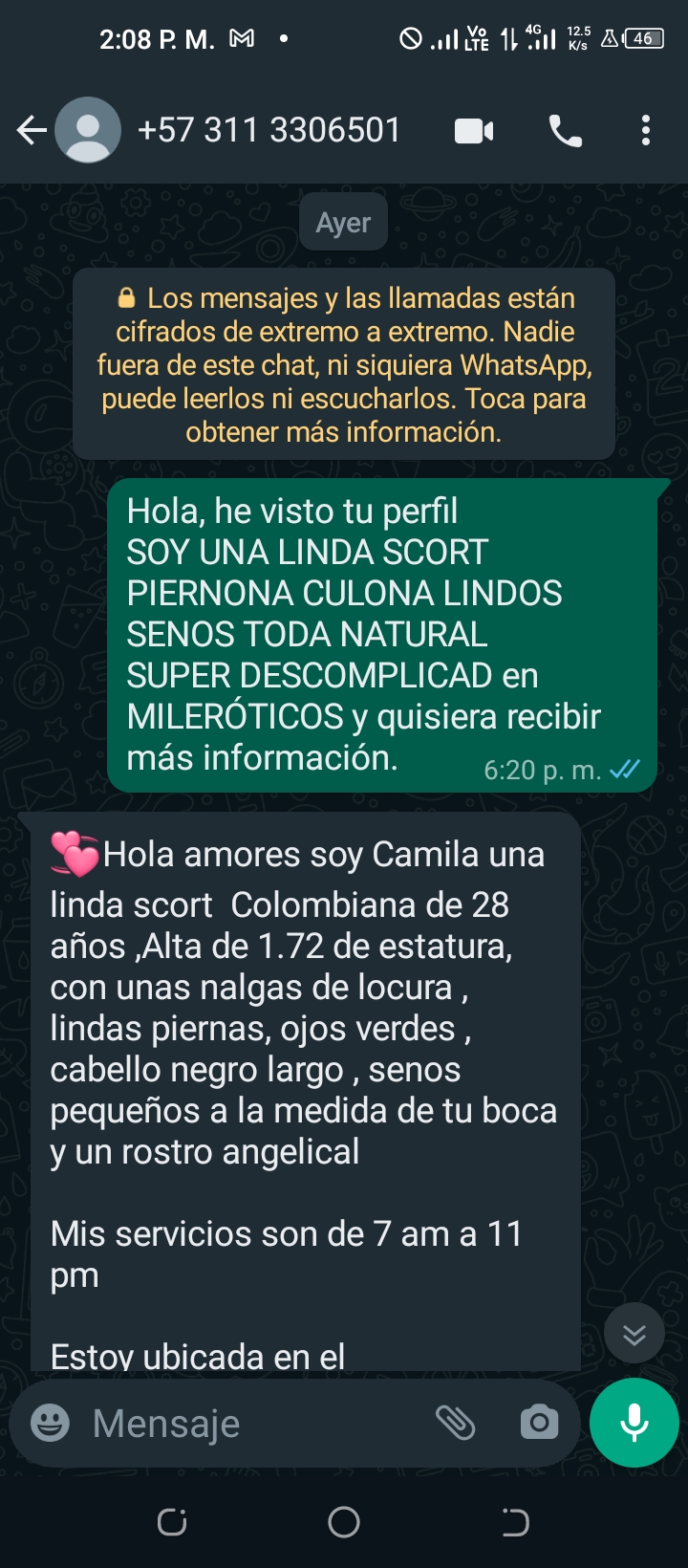Open contact info for +57 311 3306501

pyautogui.click(x=269, y=130)
